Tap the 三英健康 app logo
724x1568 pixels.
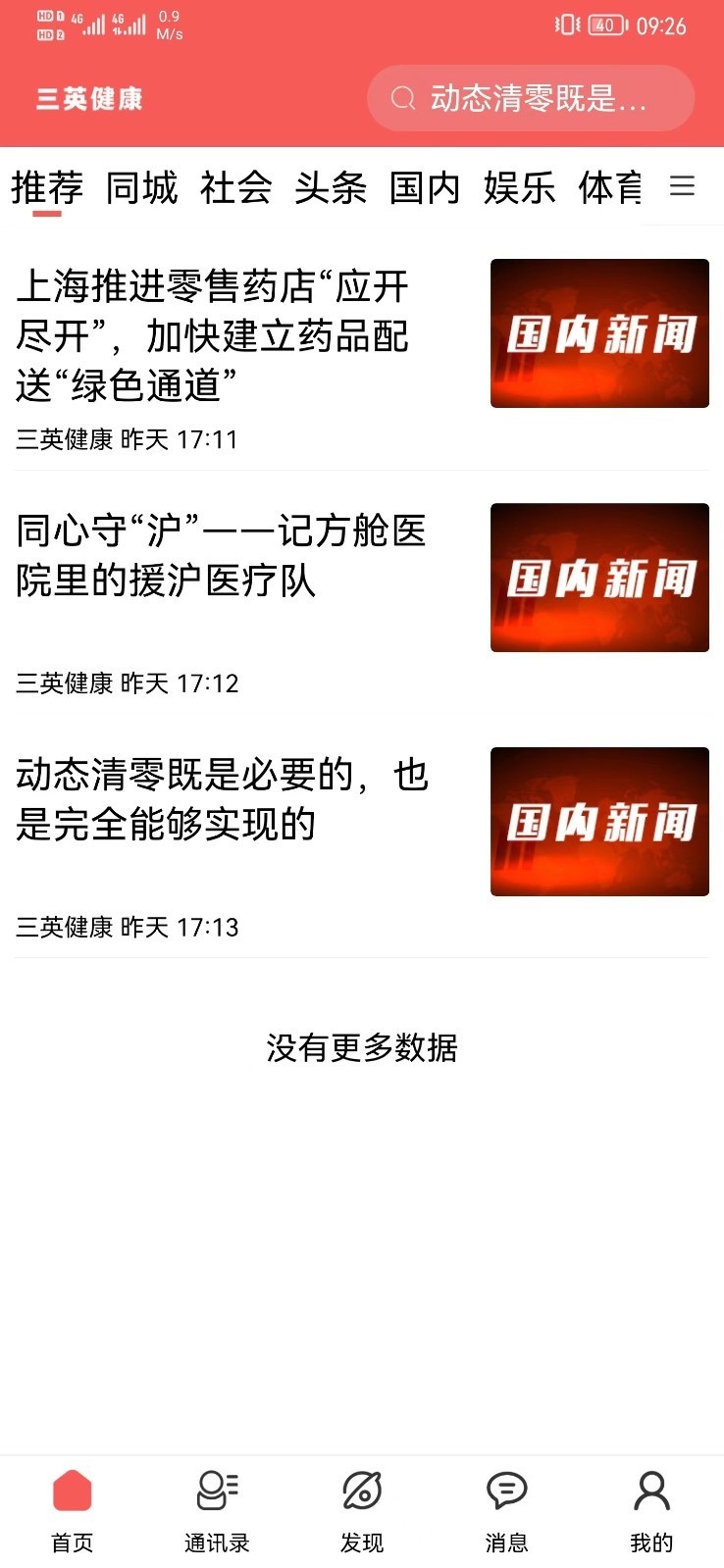[x=86, y=98]
